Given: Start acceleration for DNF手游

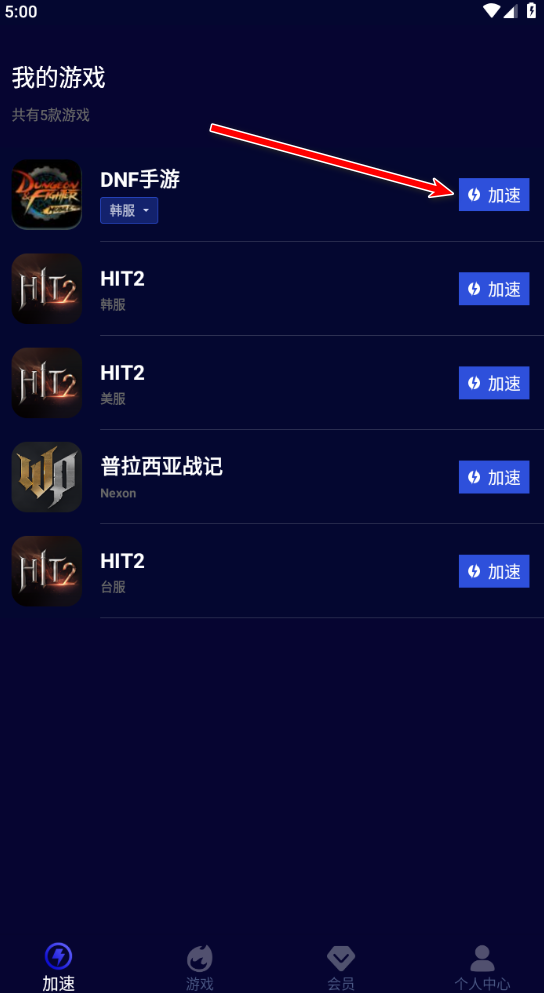Looking at the screenshot, I should (x=494, y=194).
